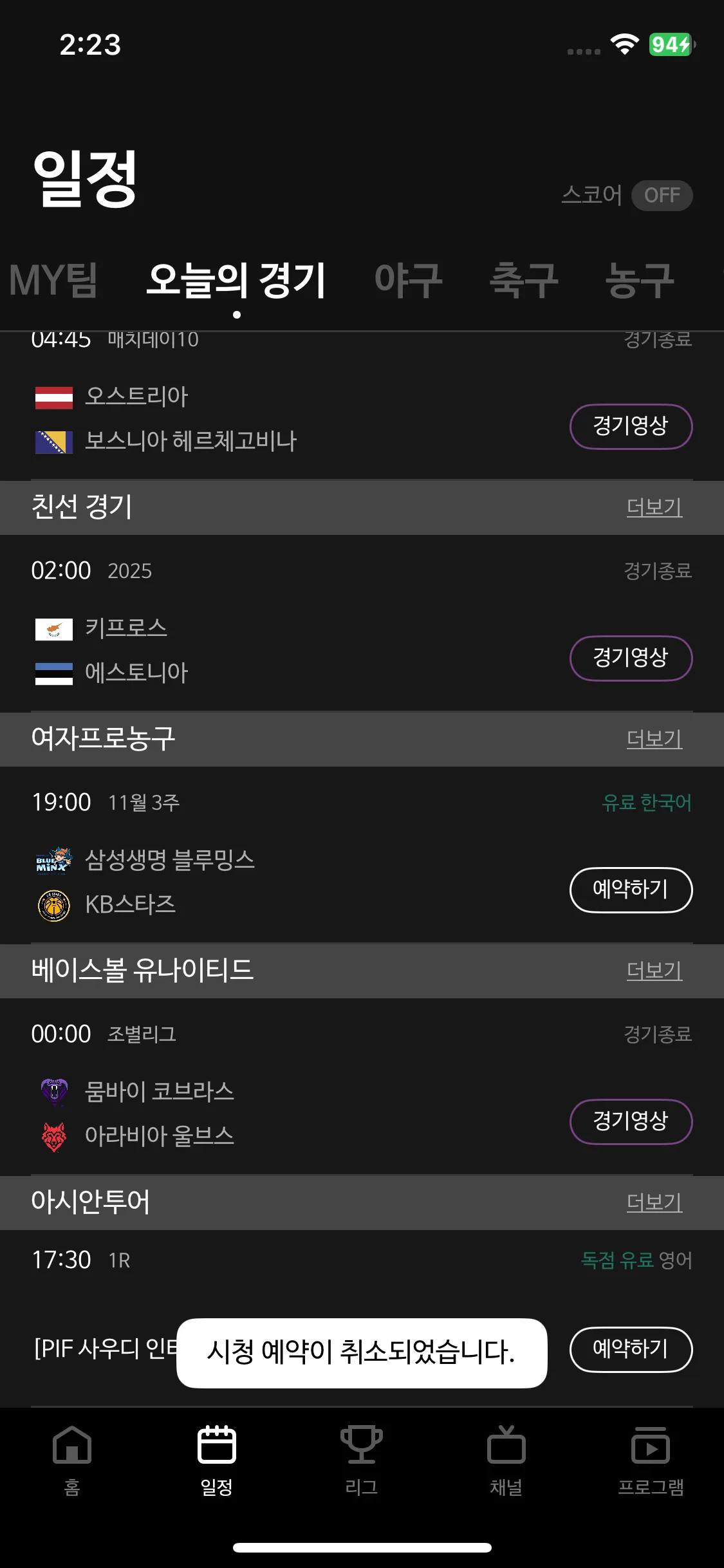Watch 경기영상 for 오스트리아 vs 보스니아 헤르체고비나
724x1568 pixels.
(631, 426)
